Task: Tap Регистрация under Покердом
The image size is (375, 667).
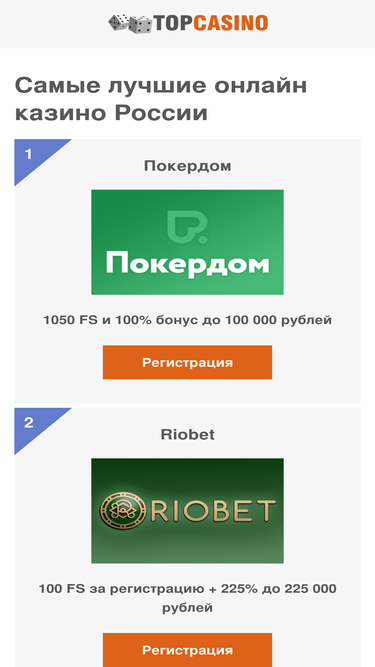Action: [188, 362]
